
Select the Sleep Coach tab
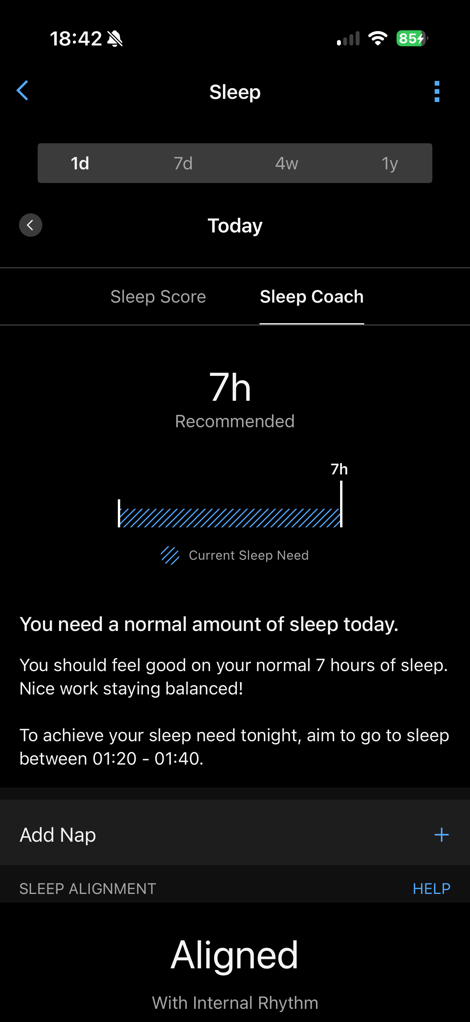click(312, 297)
